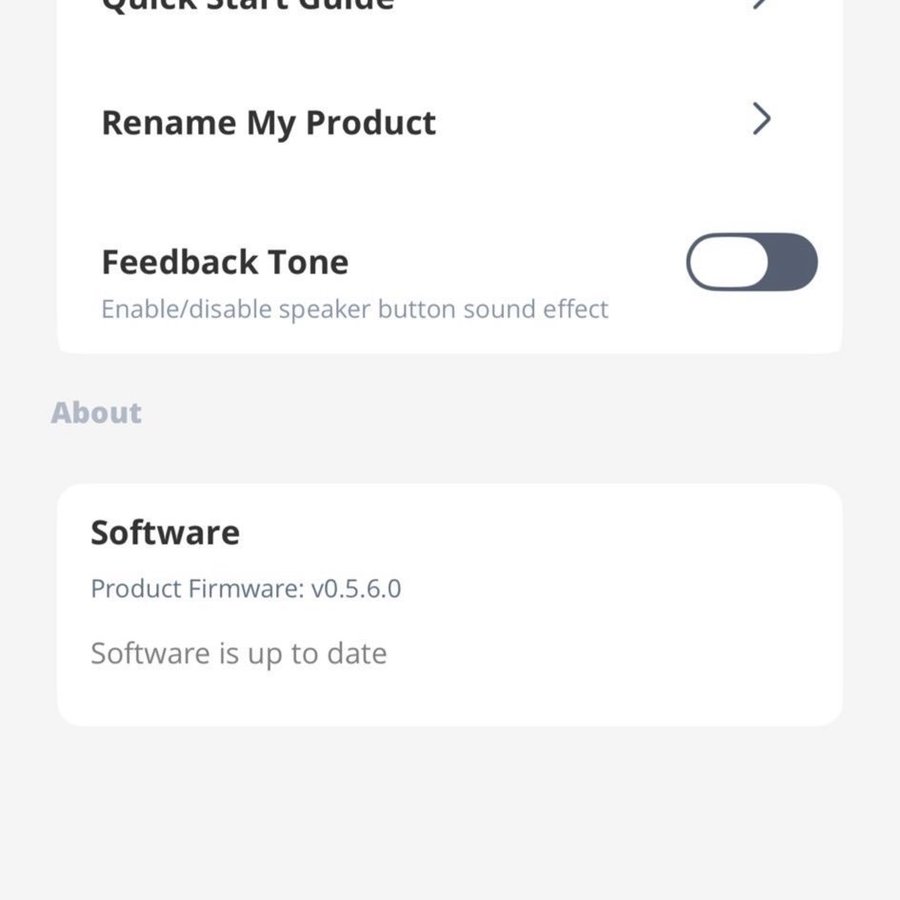
Task: Open Rename My Product
Action: coord(440,122)
